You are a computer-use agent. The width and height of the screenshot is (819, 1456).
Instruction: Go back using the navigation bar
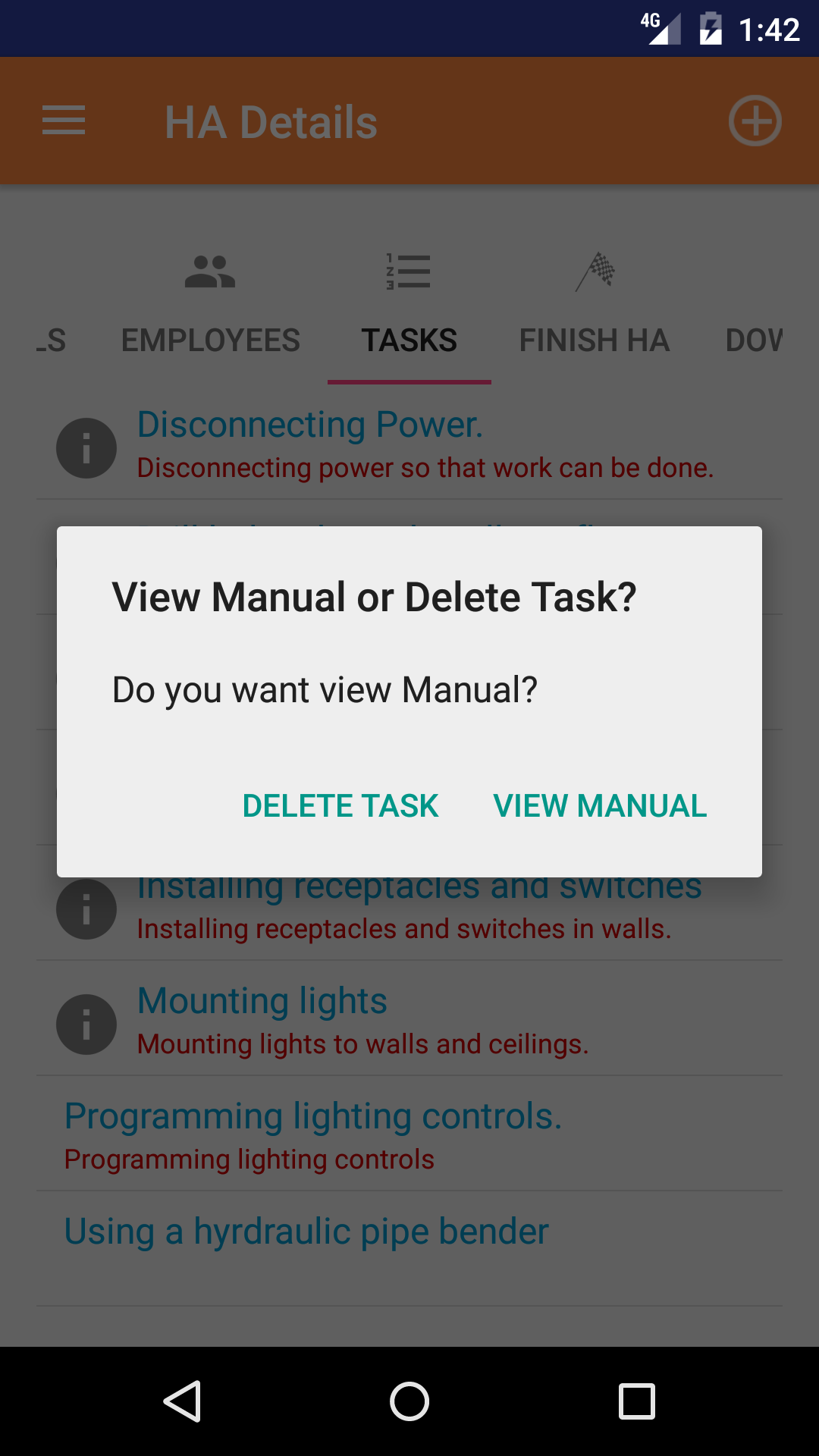[x=182, y=1401]
